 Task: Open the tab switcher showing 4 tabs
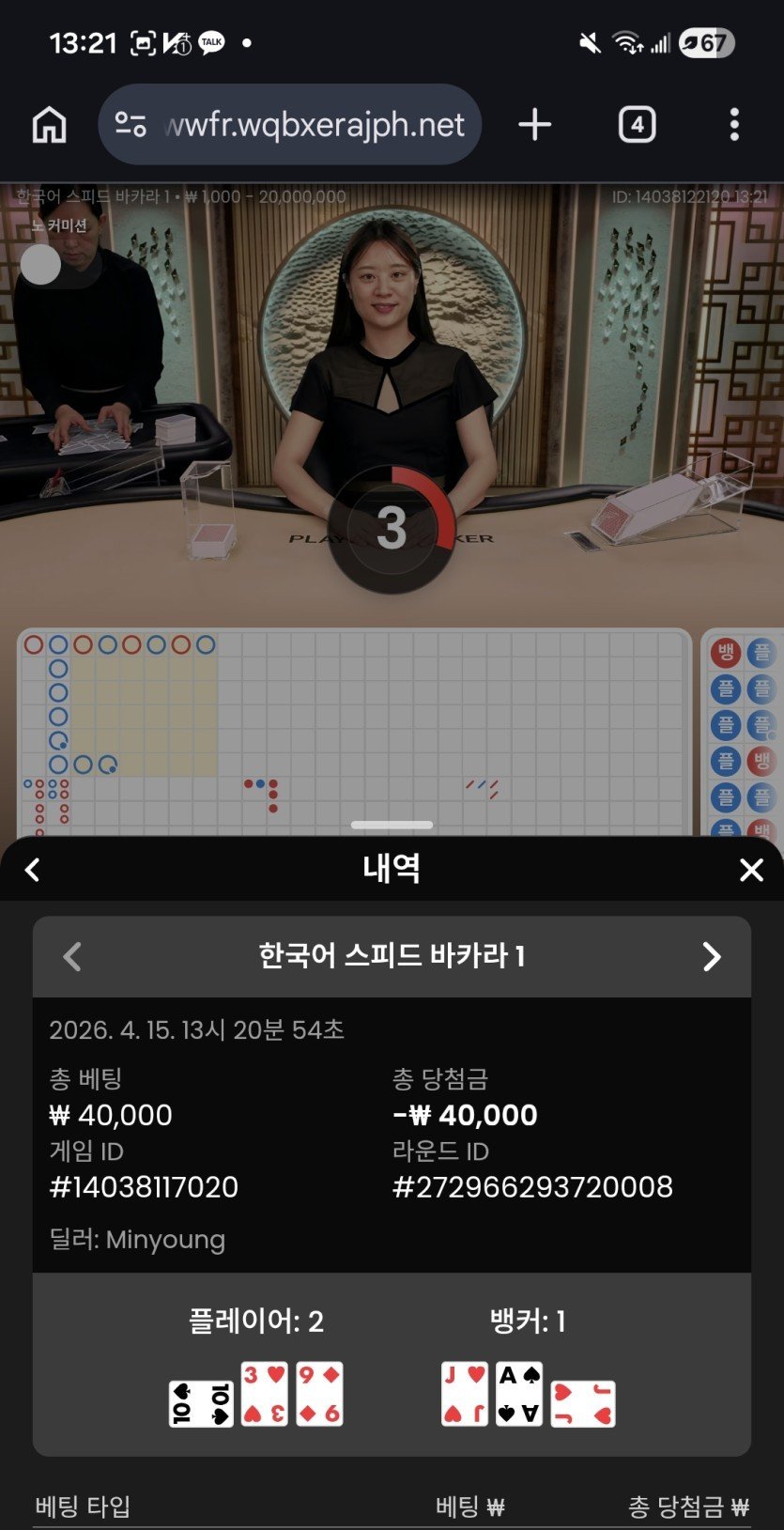637,124
